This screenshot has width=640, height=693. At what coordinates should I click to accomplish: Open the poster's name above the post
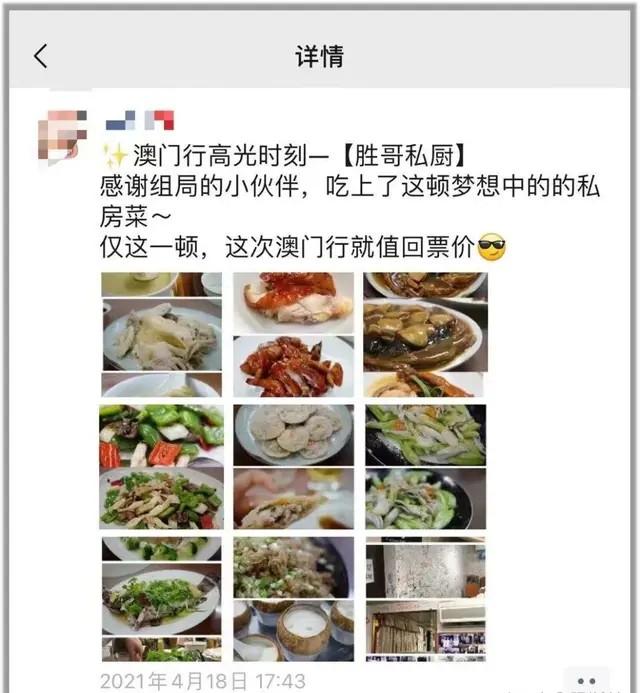(x=140, y=121)
